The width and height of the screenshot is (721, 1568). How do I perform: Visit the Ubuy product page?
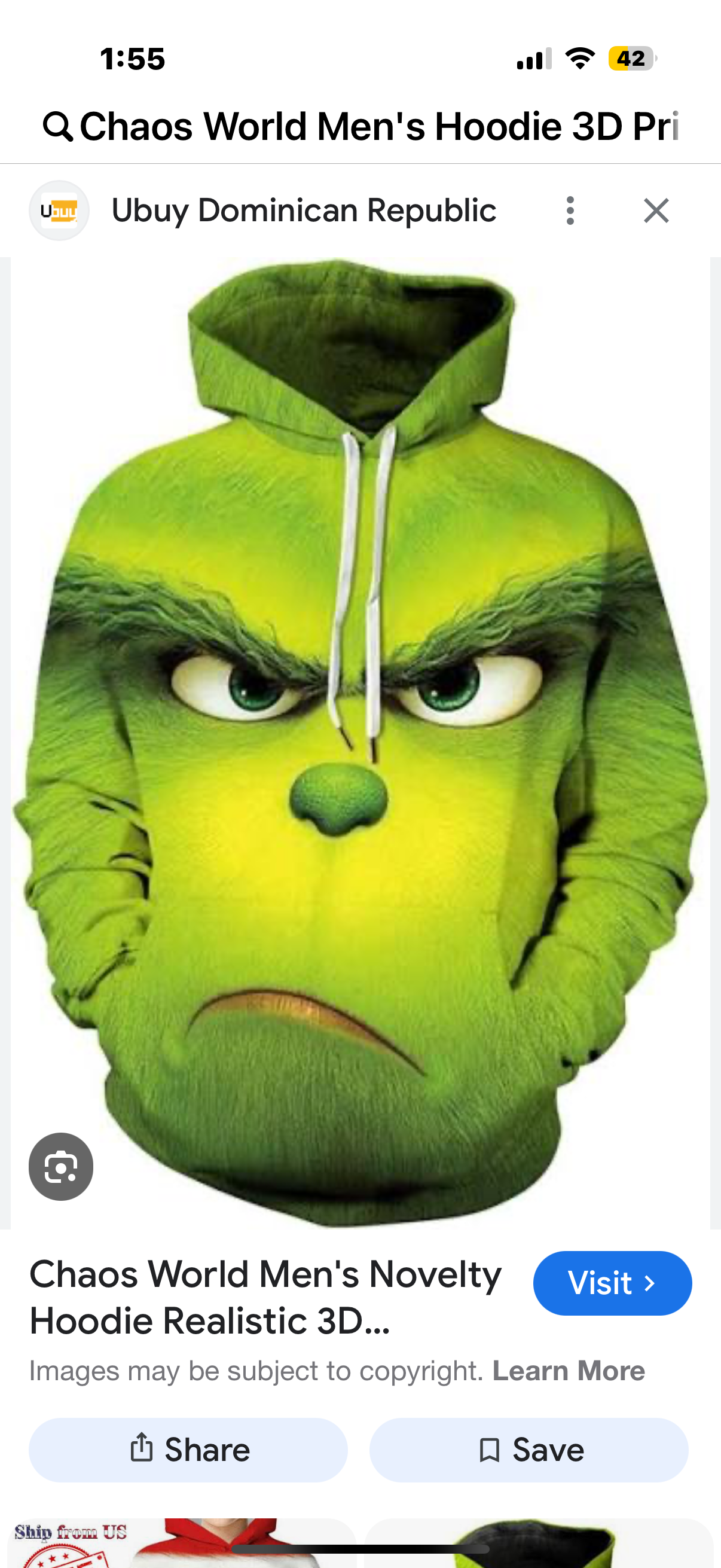point(612,1283)
